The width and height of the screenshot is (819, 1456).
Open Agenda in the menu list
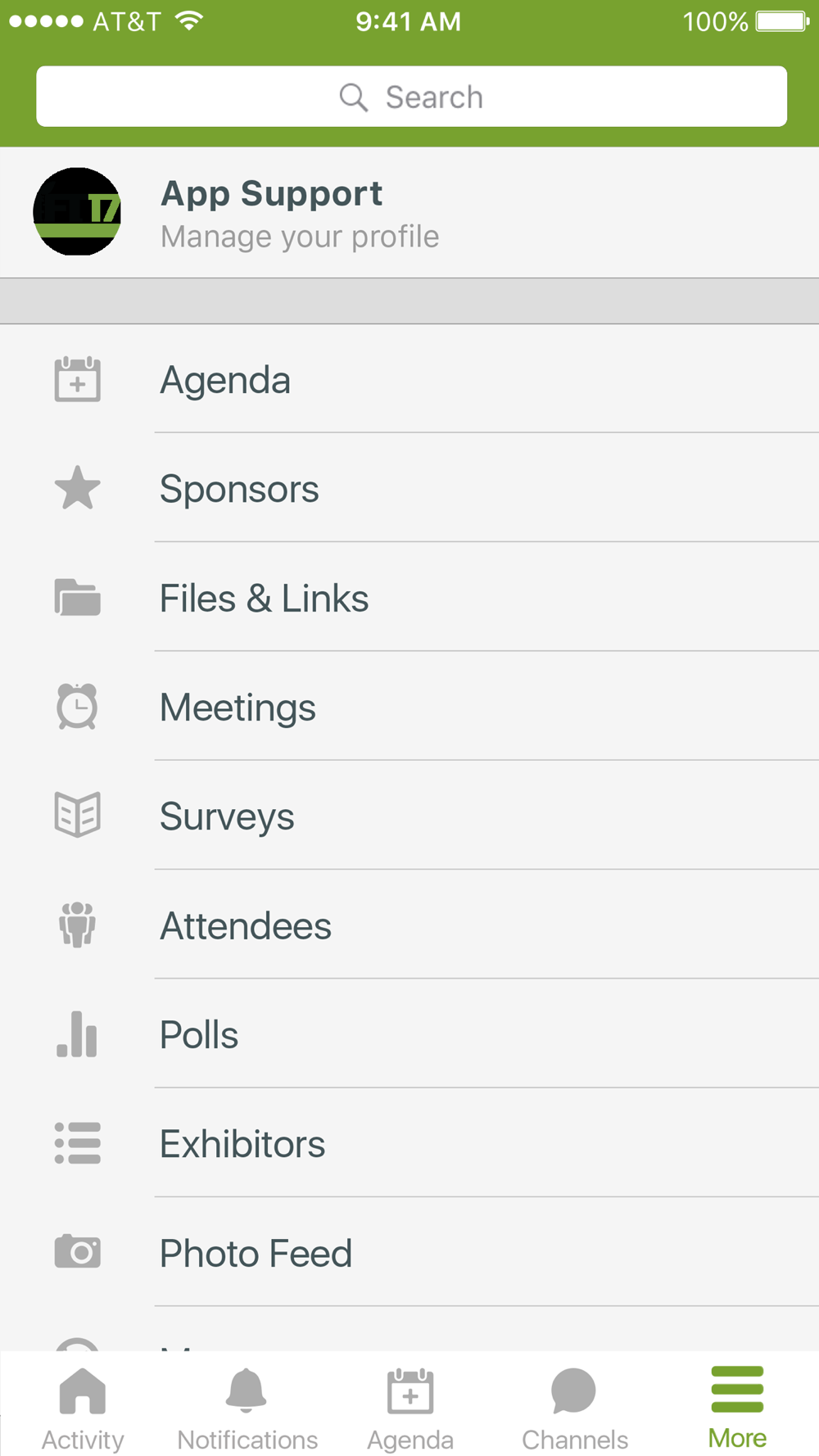[409, 379]
